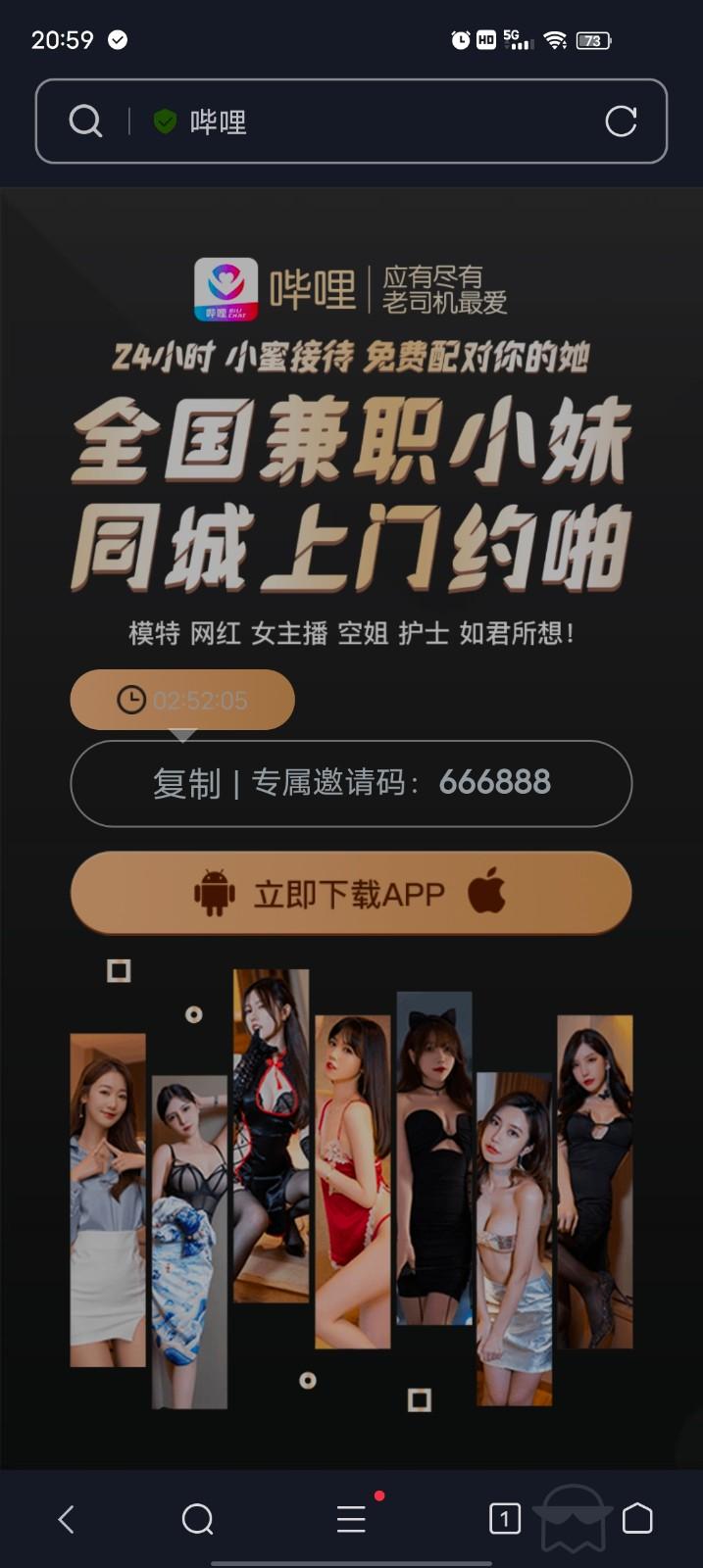
Task: Copy the invite code 666888
Action: tap(351, 783)
